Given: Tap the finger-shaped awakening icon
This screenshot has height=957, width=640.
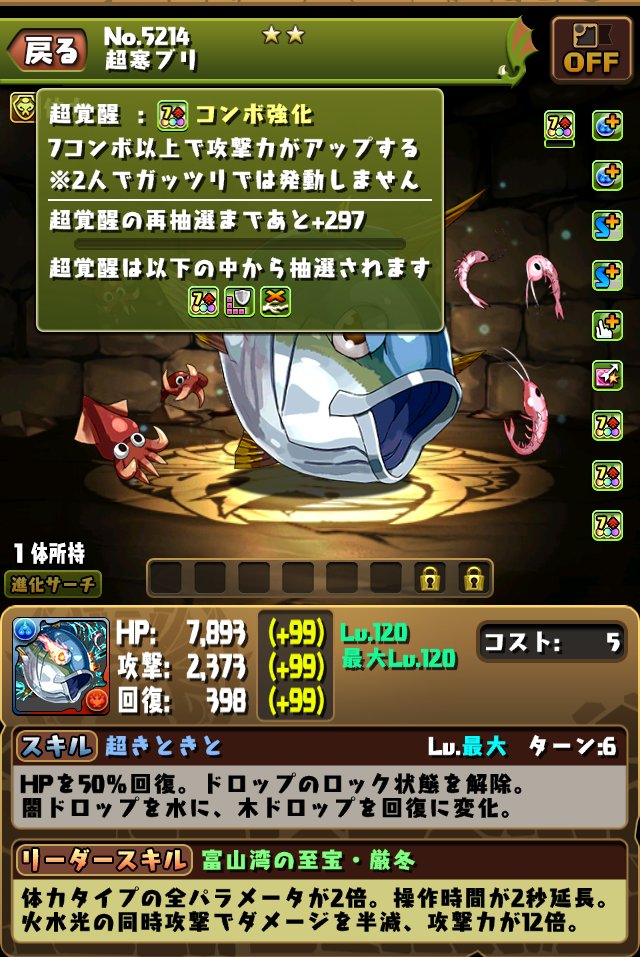Looking at the screenshot, I should [607, 325].
